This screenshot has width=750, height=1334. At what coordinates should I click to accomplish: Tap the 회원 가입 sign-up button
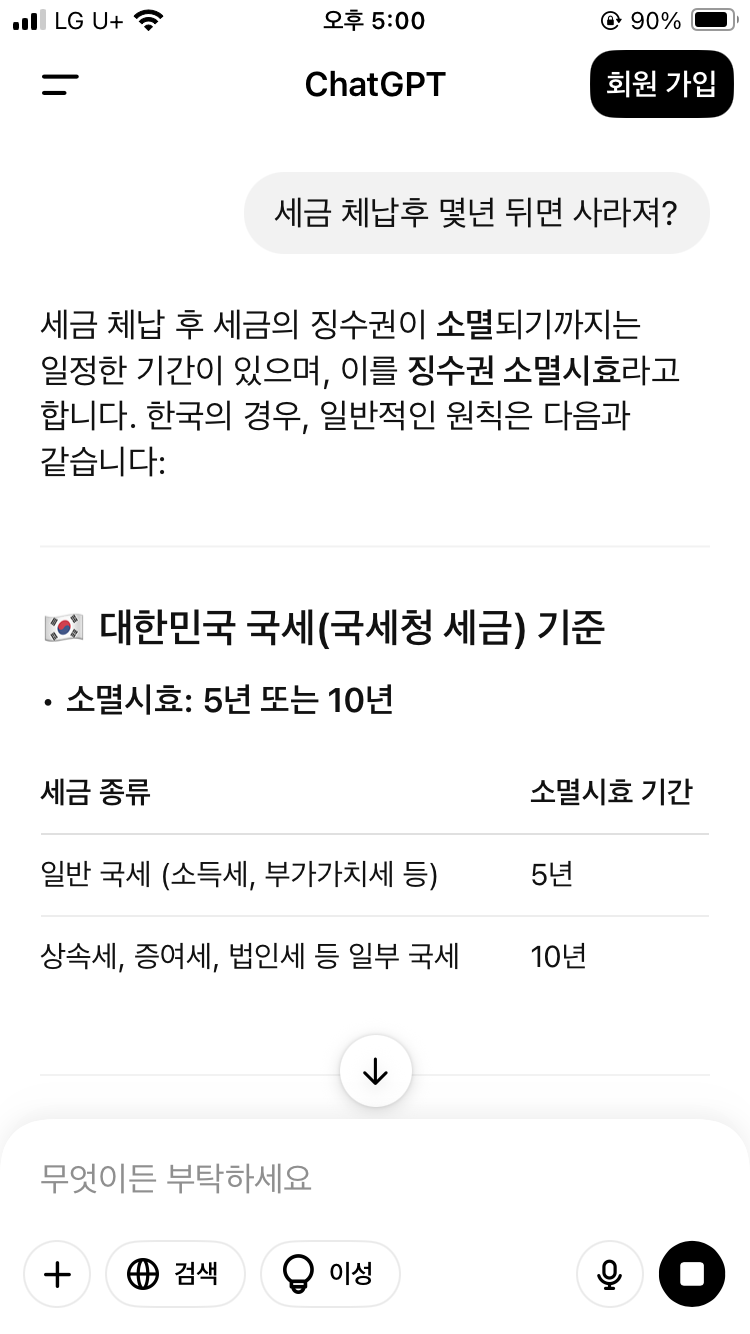[x=661, y=84]
